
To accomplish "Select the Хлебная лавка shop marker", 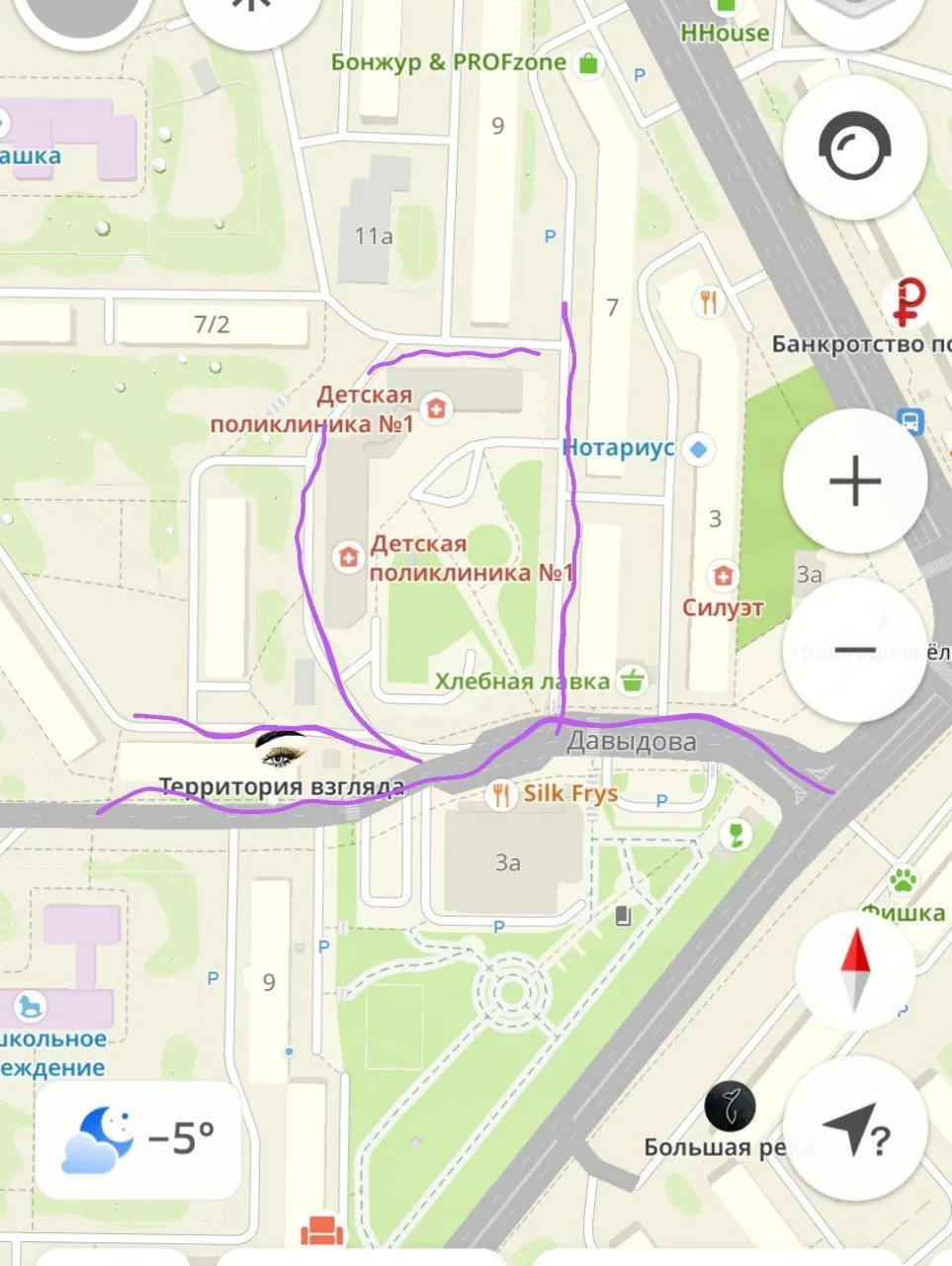I will tap(632, 680).
